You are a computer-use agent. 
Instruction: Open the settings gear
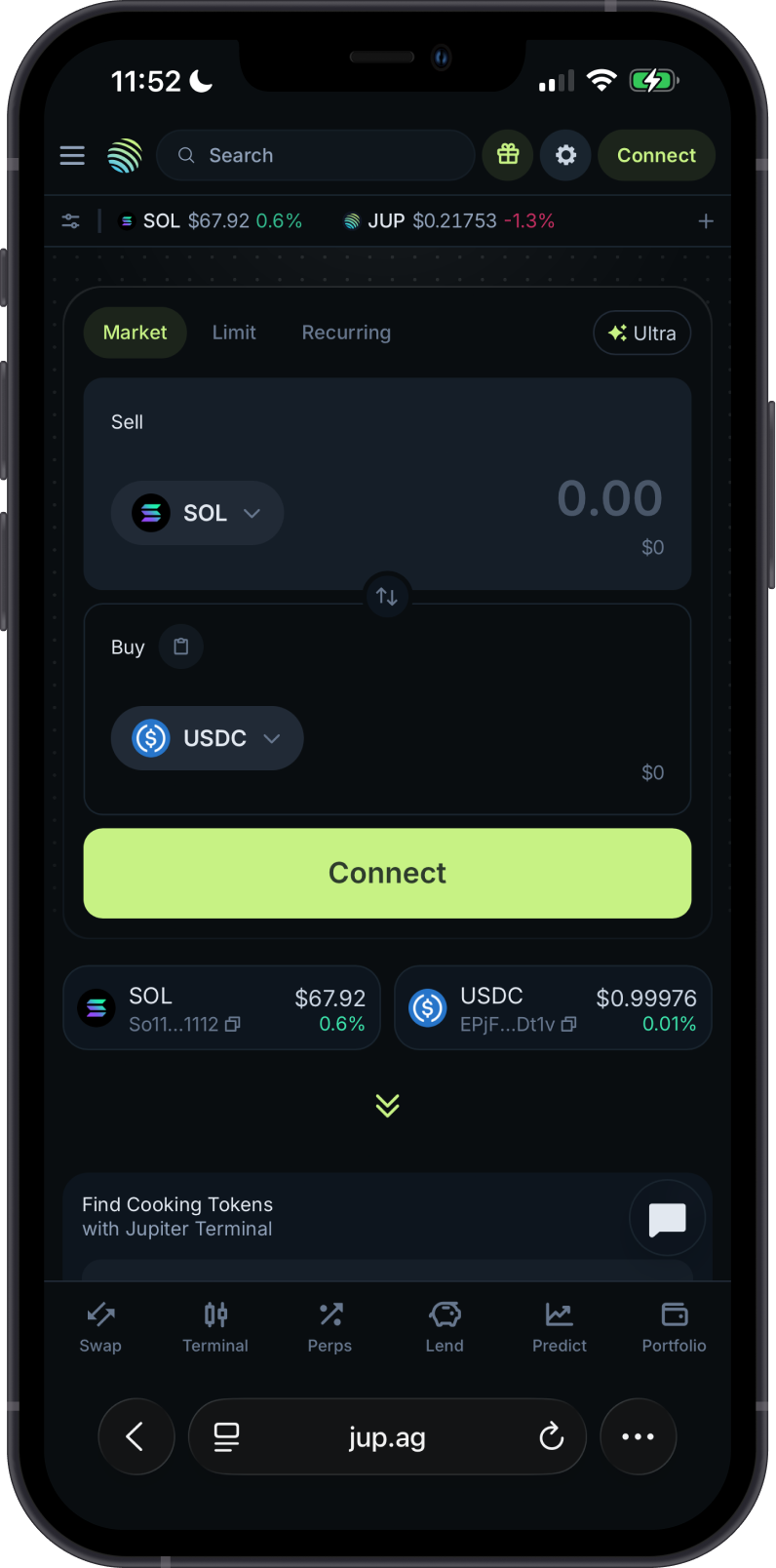pyautogui.click(x=566, y=155)
